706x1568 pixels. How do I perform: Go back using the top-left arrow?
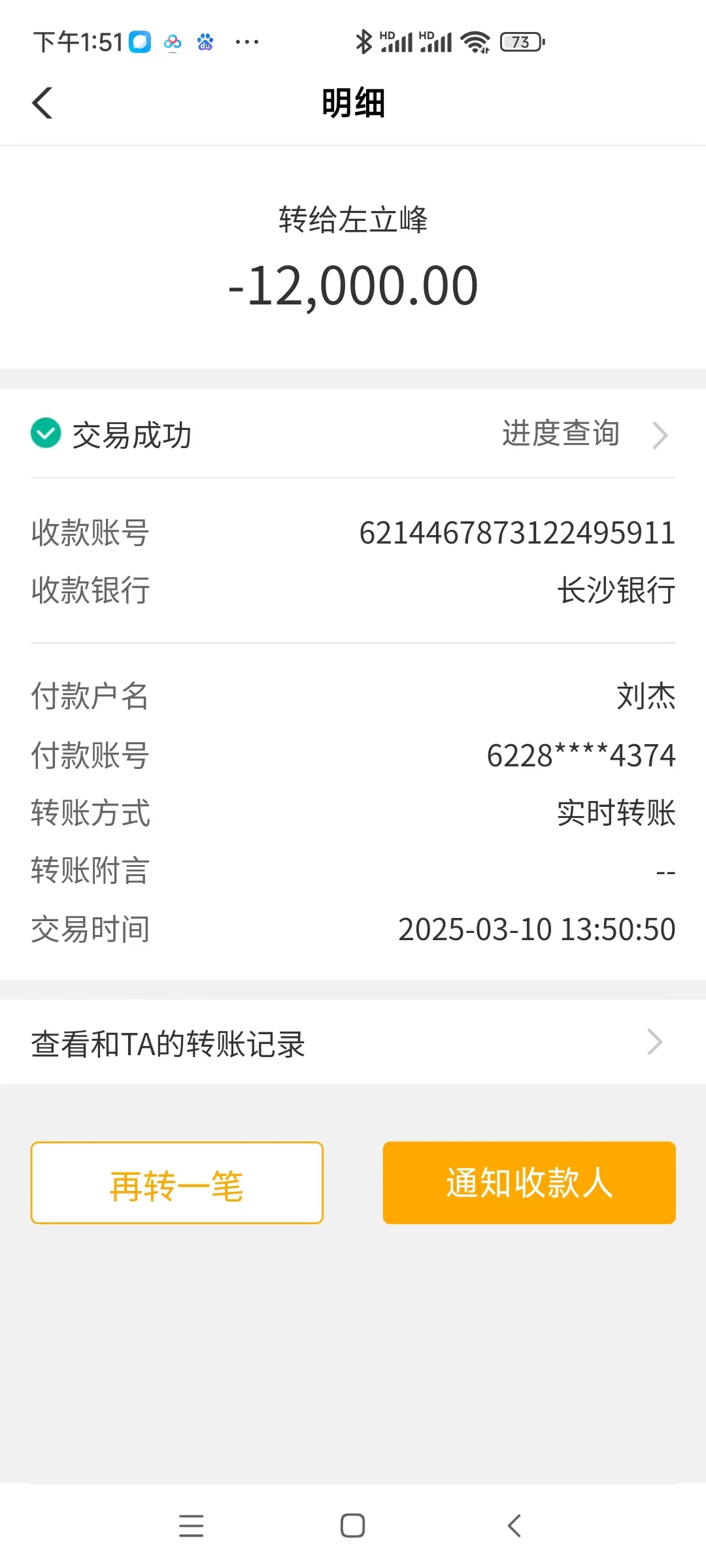42,103
